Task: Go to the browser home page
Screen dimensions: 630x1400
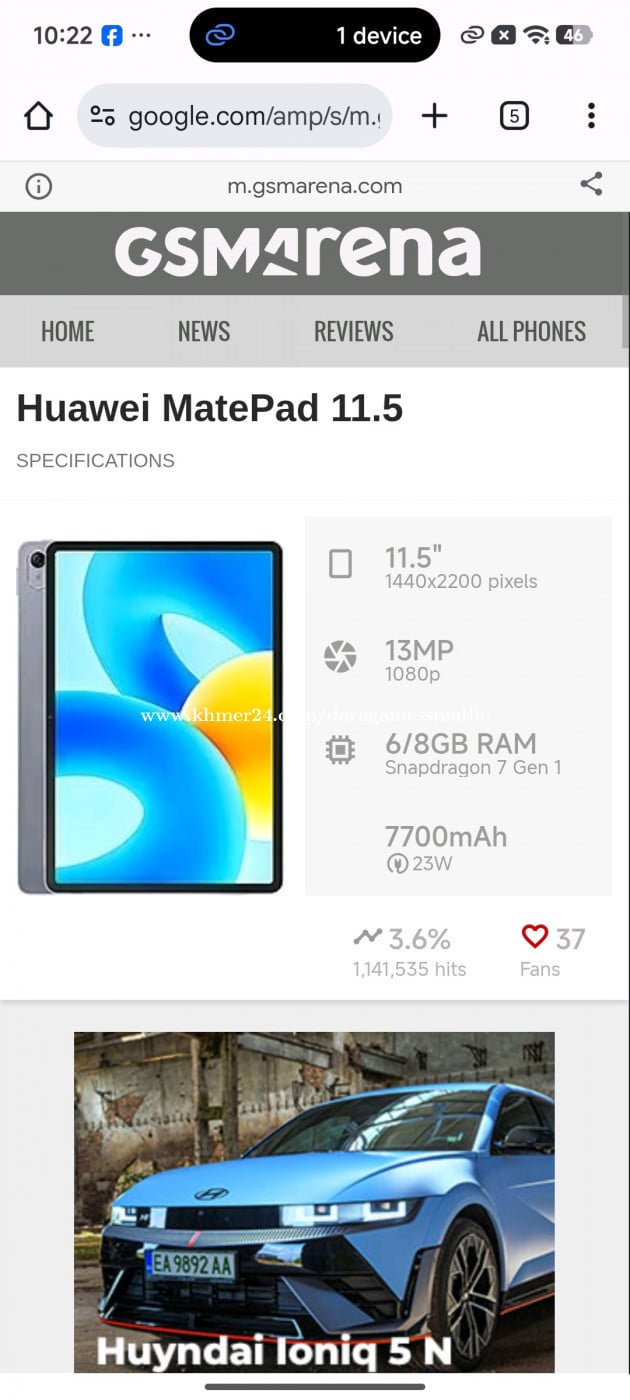Action: pos(38,117)
